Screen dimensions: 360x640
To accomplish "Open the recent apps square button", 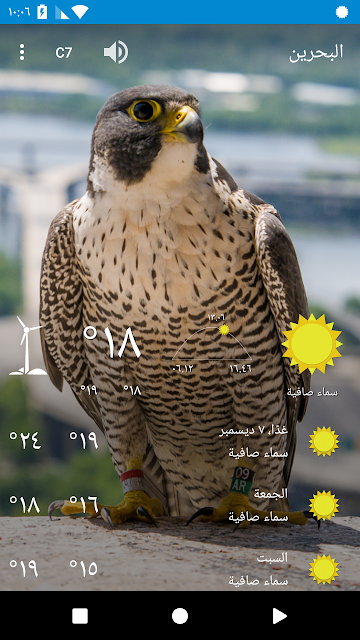I will click(x=80, y=616).
